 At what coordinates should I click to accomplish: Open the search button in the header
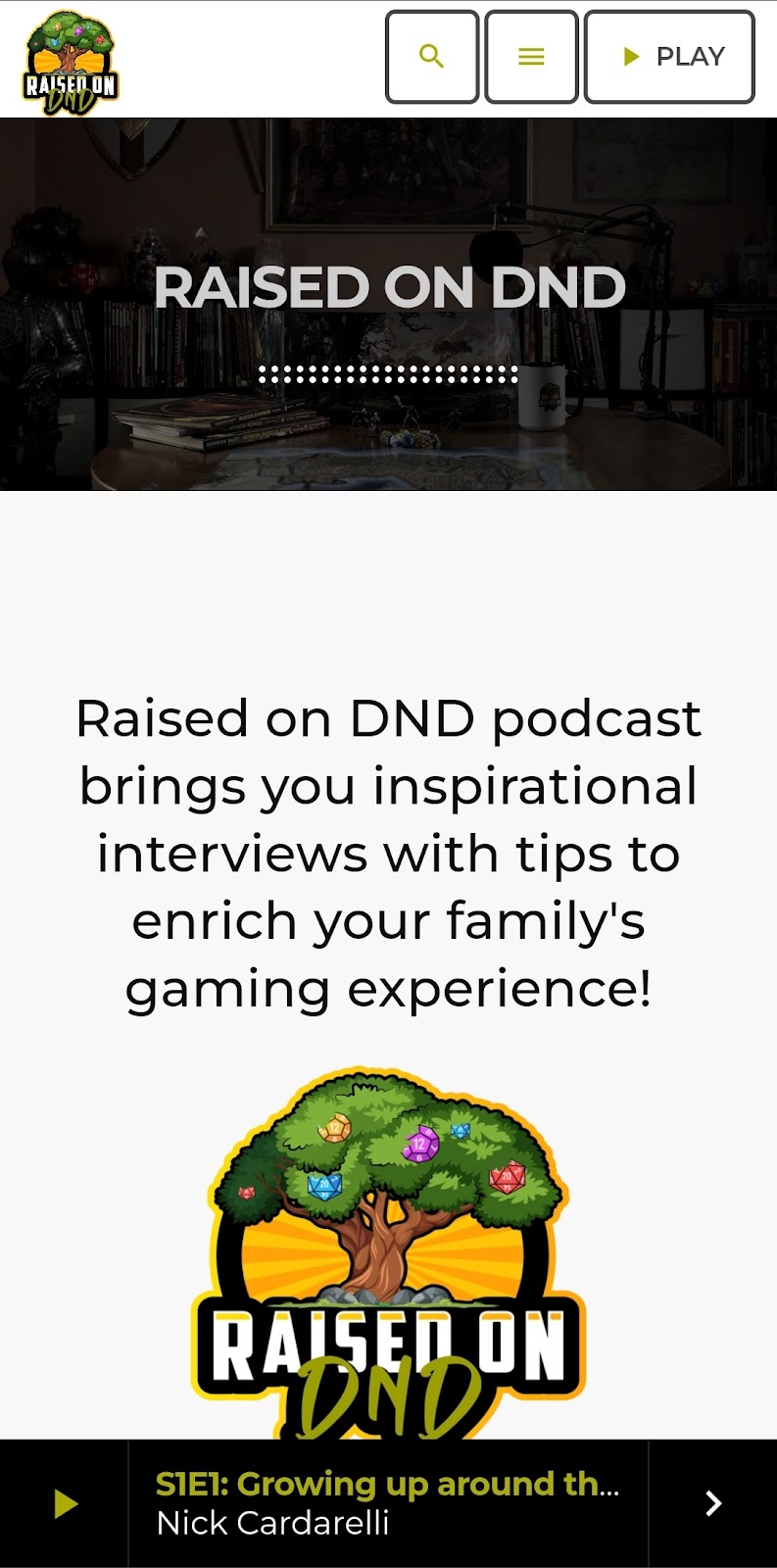click(432, 57)
